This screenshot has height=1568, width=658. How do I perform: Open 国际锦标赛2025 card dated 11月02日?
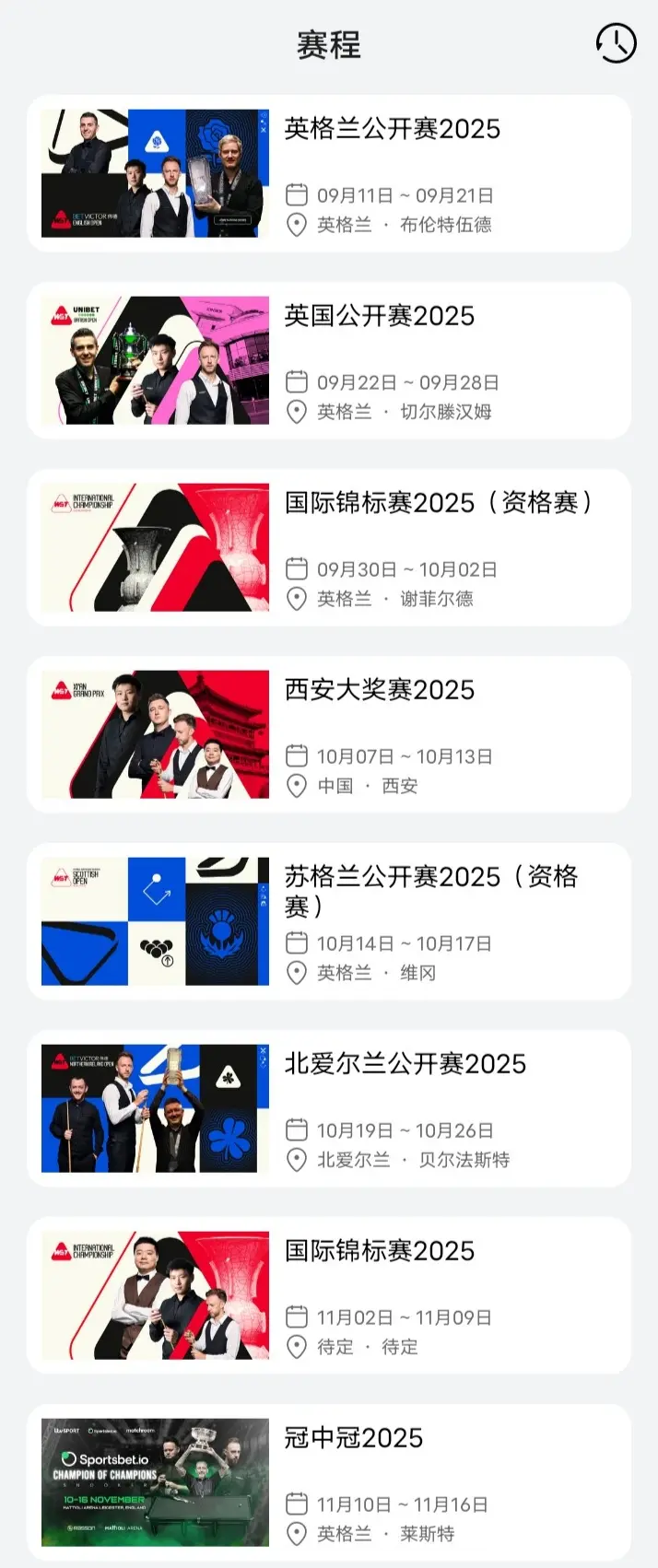pyautogui.click(x=329, y=1295)
